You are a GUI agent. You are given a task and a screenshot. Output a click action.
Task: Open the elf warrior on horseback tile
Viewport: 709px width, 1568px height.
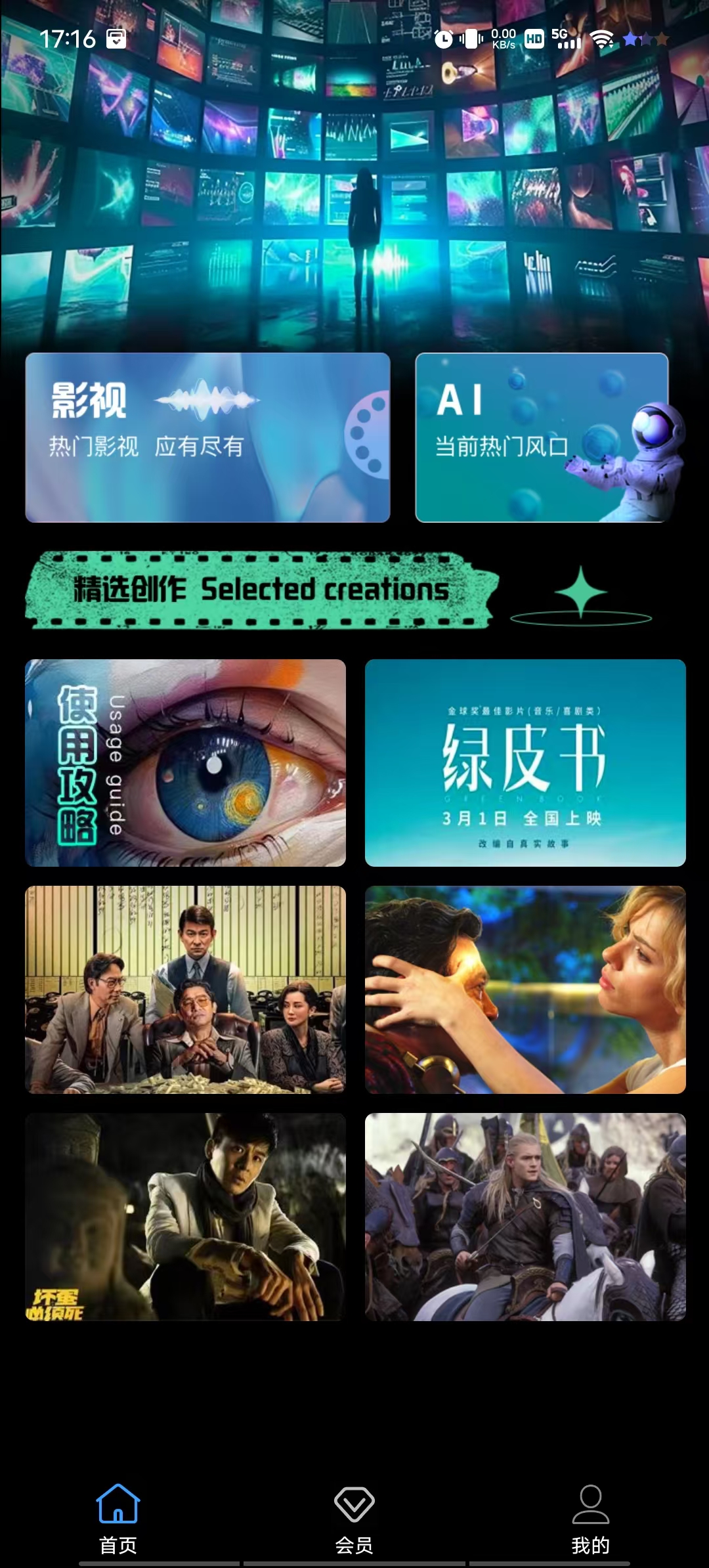point(525,1216)
